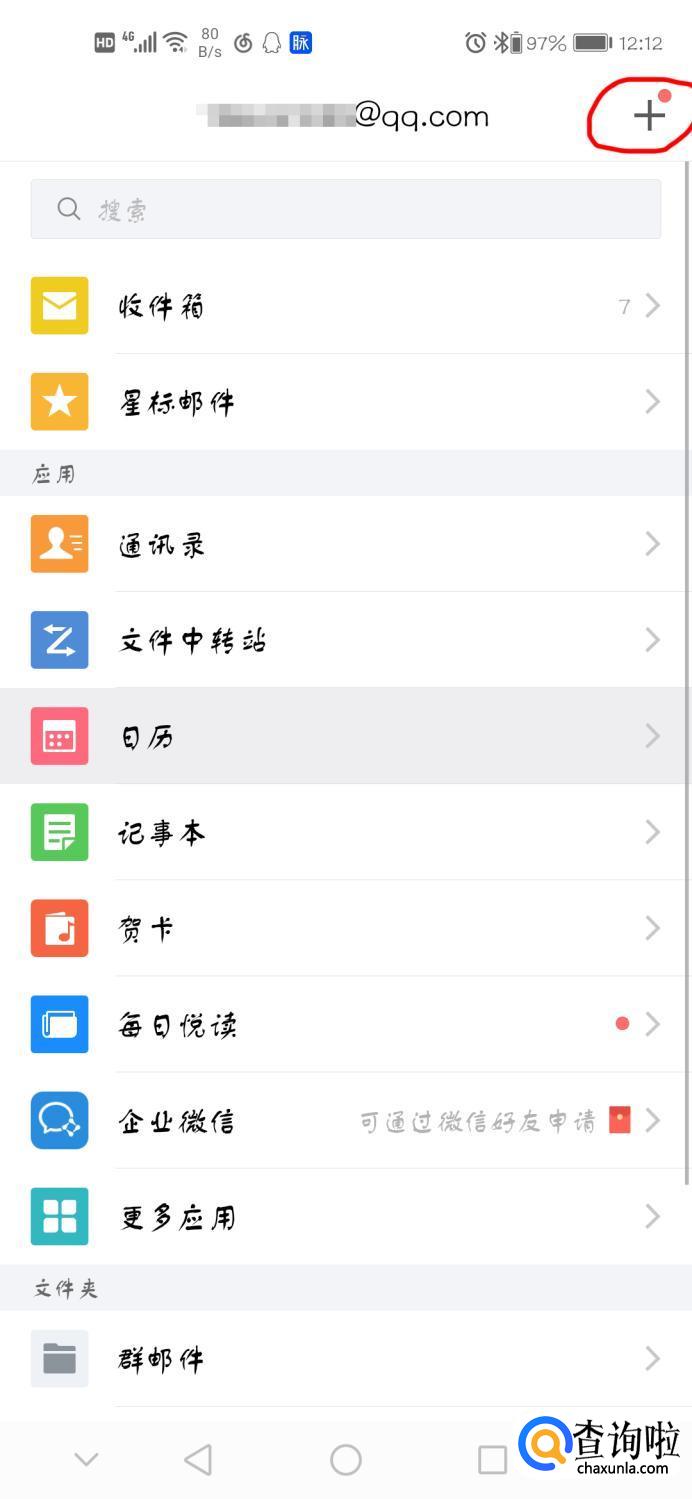692x1499 pixels.
Task: Open 通讯录 contacts
Action: pyautogui.click(x=345, y=544)
